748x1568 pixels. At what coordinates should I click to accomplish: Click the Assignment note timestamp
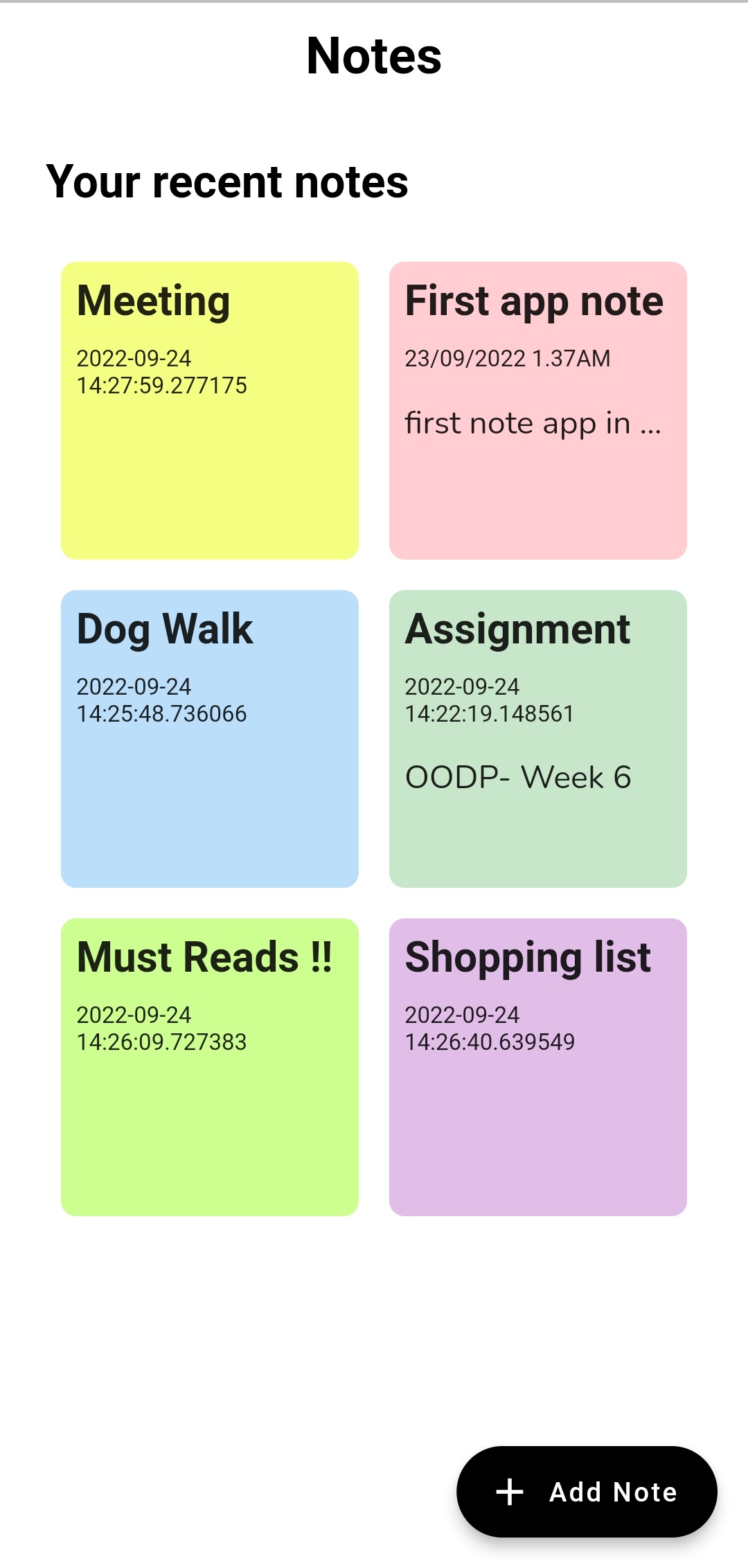click(489, 700)
